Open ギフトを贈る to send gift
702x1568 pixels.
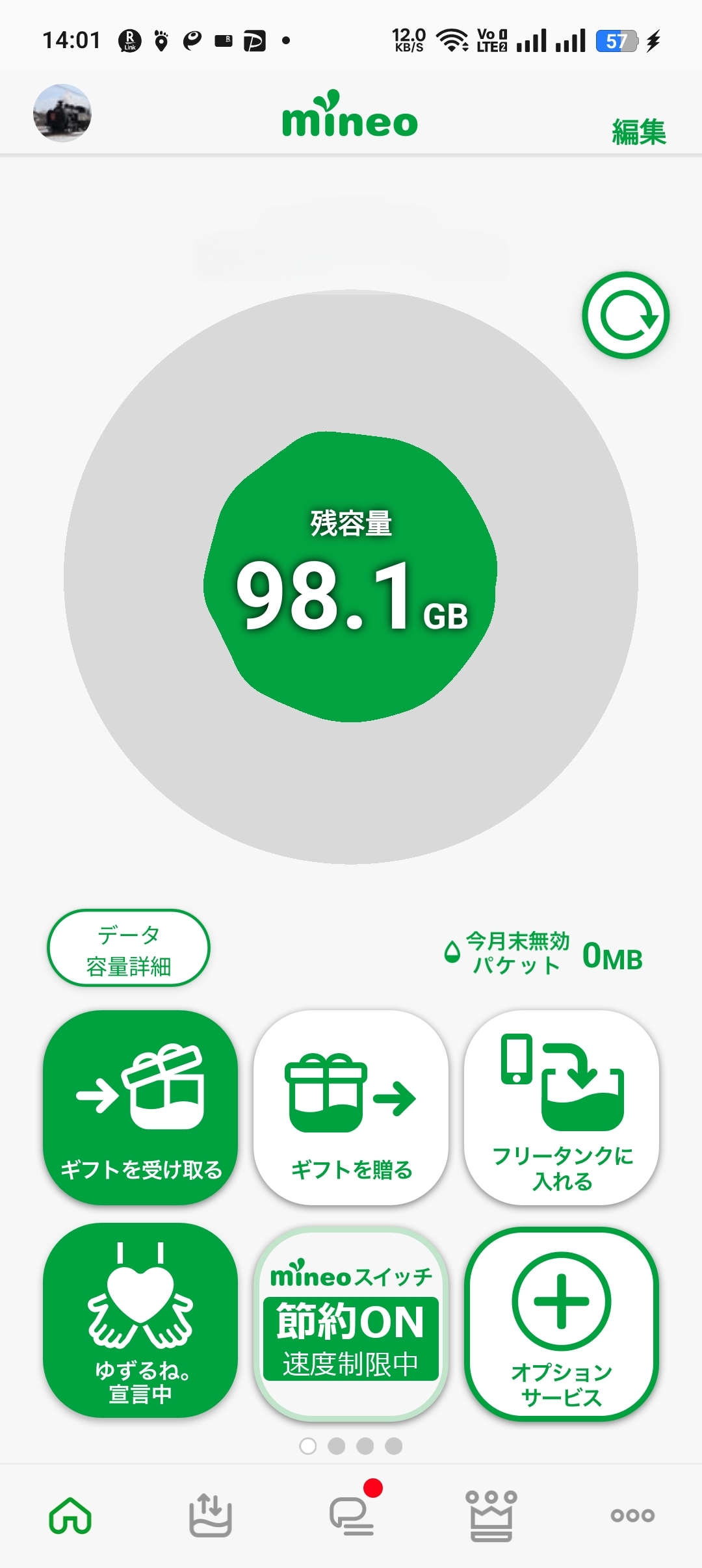351,1107
